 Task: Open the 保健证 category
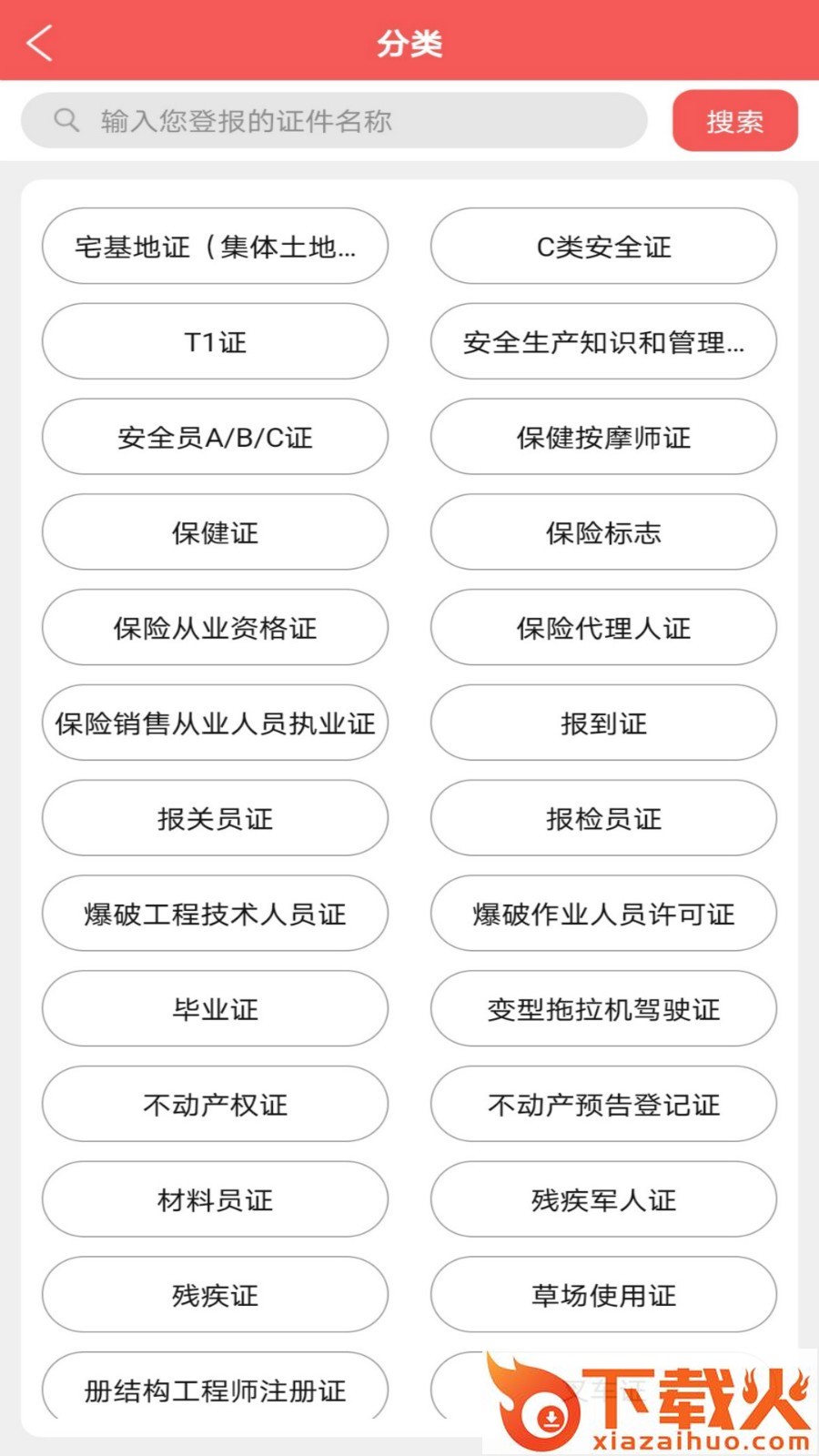pos(215,533)
